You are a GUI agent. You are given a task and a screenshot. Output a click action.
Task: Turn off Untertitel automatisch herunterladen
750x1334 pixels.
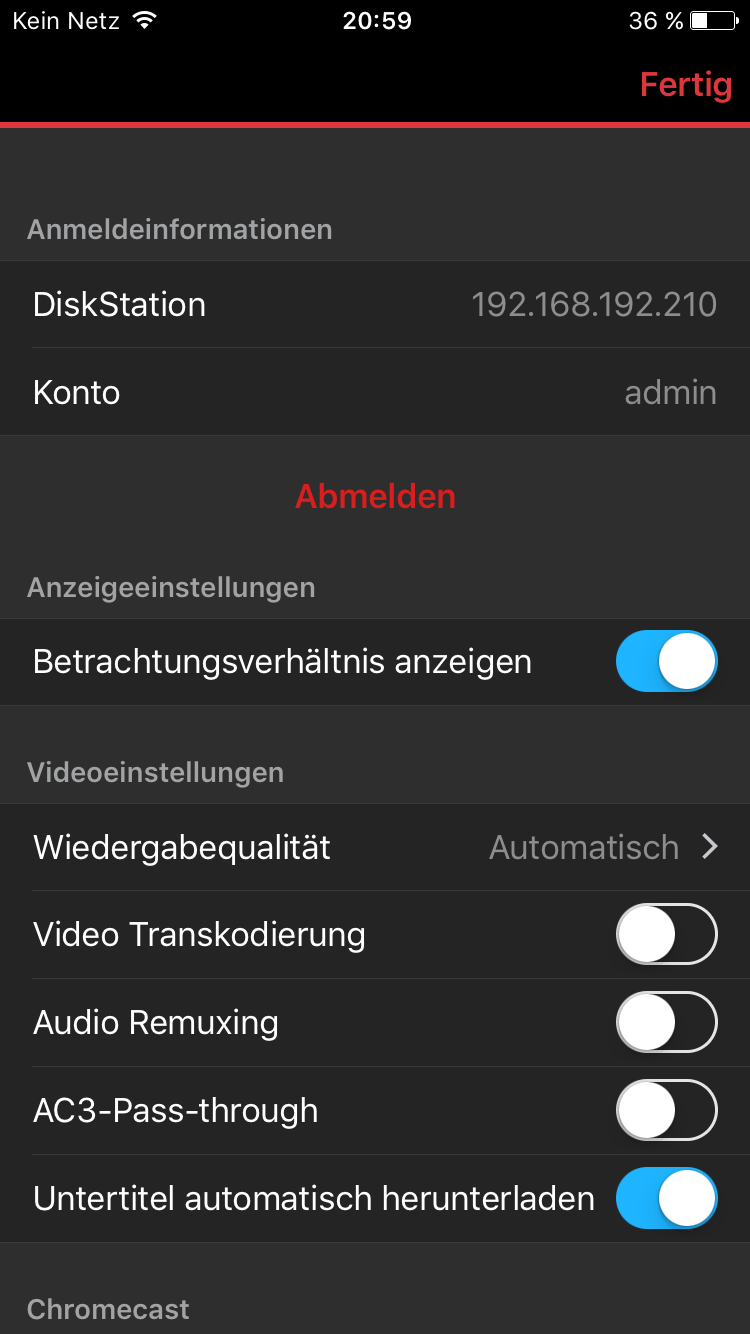click(x=666, y=1198)
